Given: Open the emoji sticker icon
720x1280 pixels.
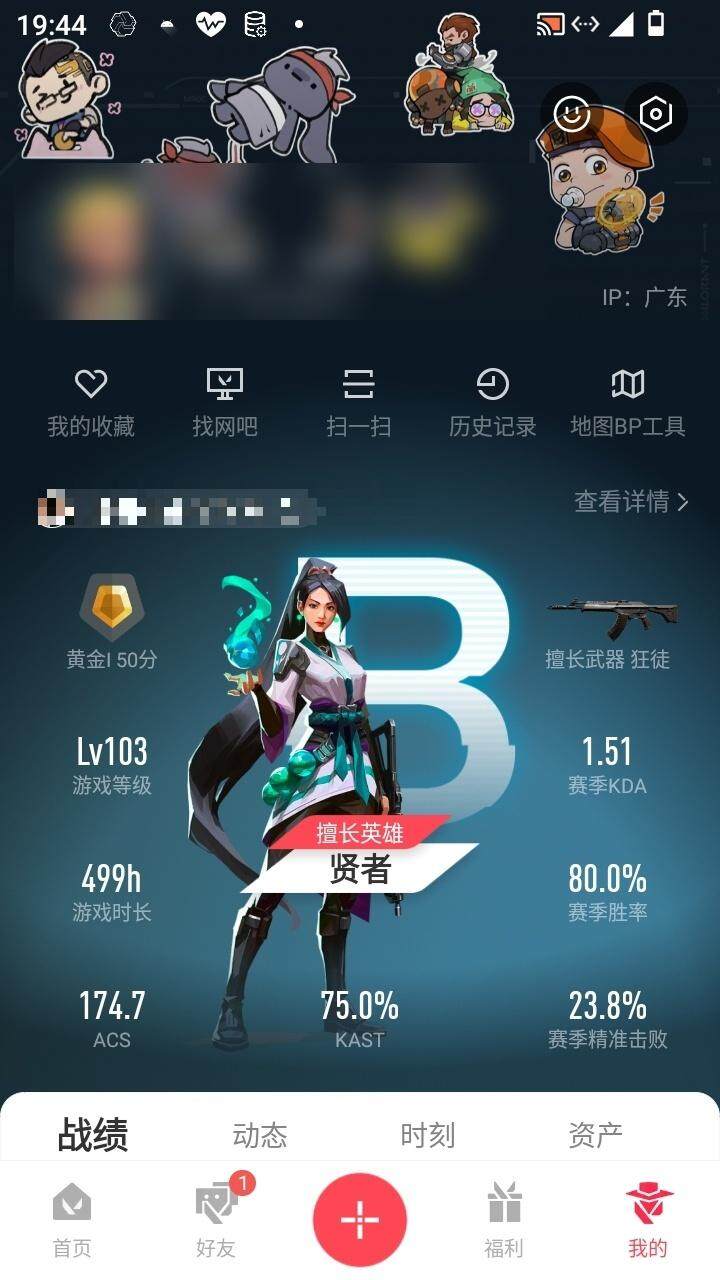Looking at the screenshot, I should click(572, 114).
